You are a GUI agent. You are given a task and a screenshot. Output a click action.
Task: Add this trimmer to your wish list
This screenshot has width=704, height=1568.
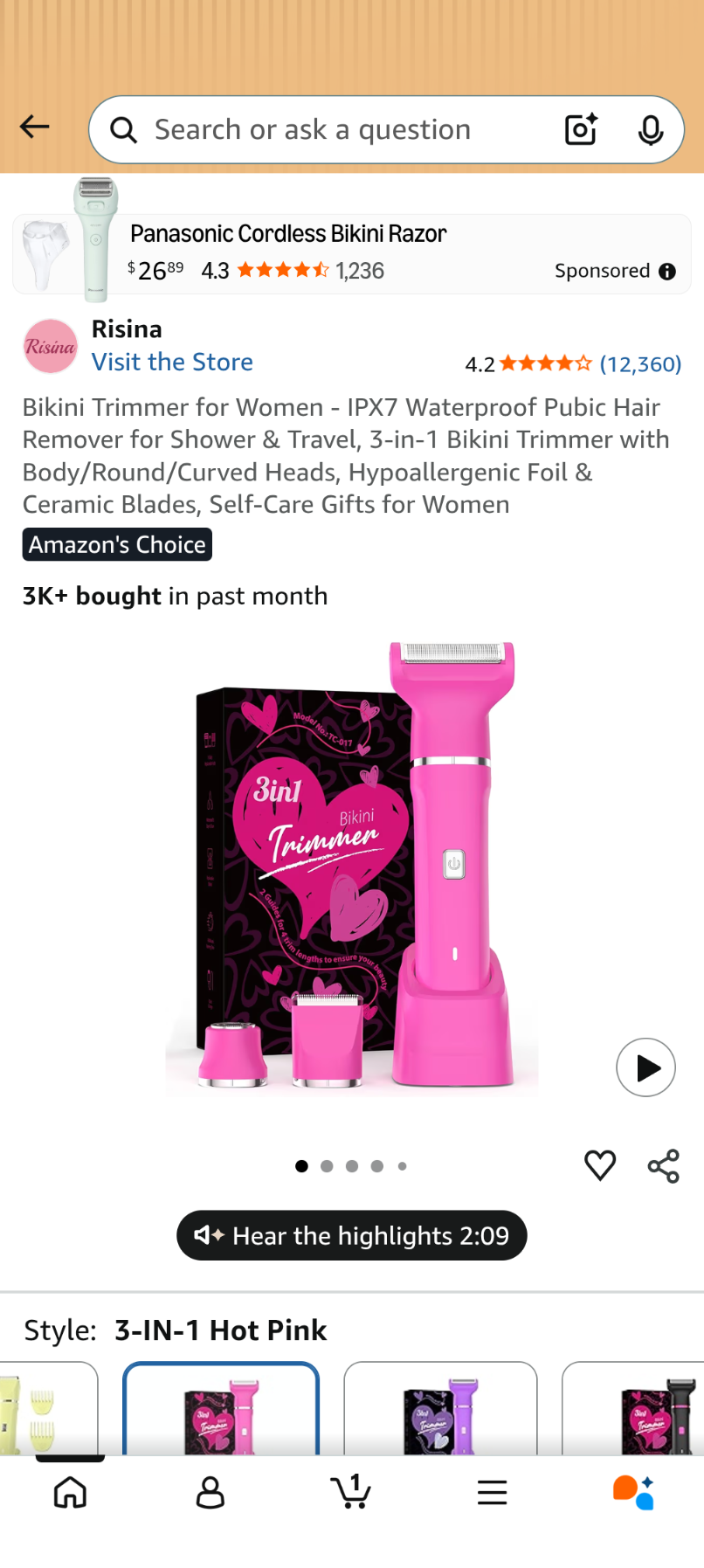[x=600, y=1165]
